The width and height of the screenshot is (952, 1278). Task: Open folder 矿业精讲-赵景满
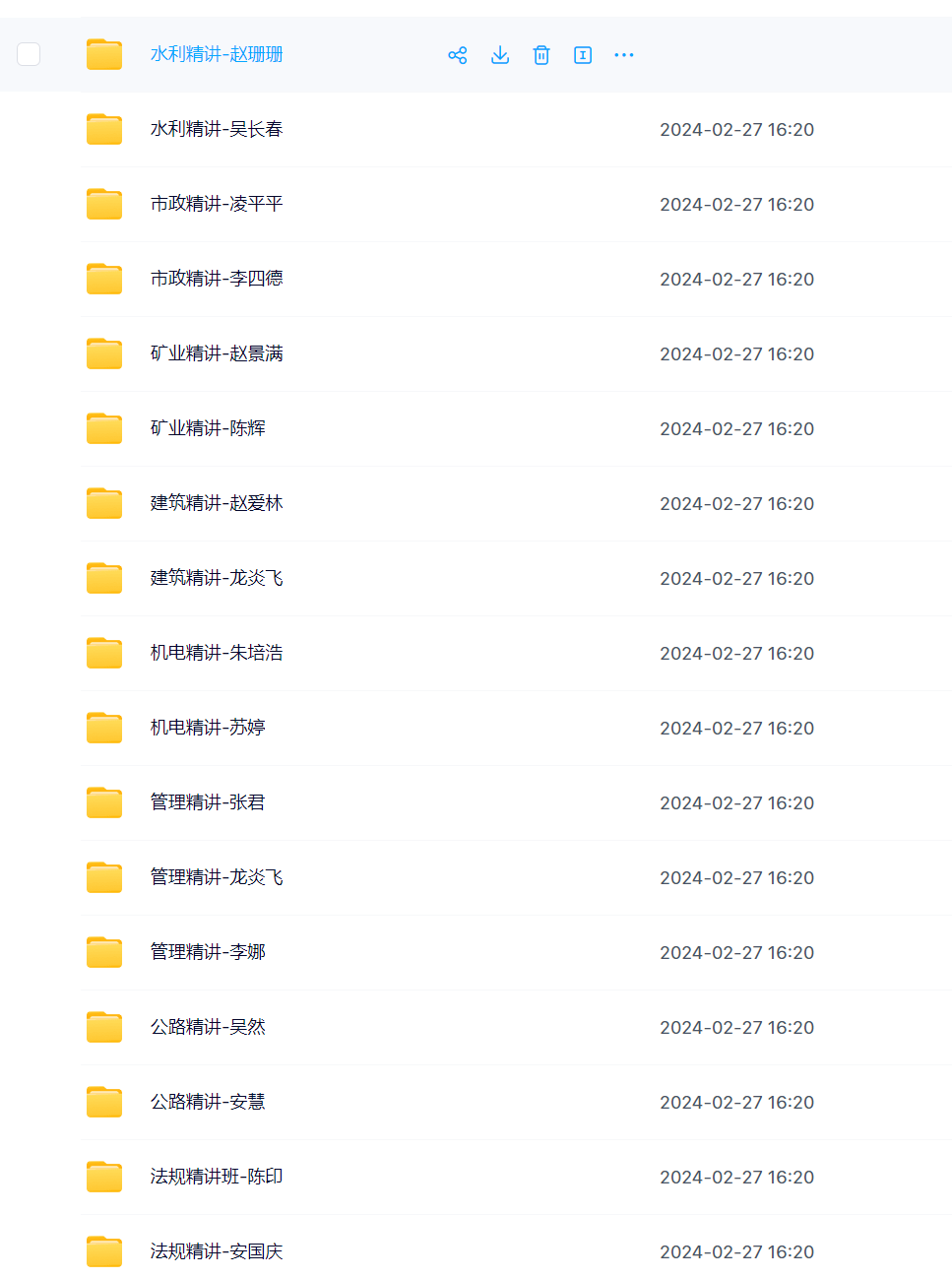(217, 353)
